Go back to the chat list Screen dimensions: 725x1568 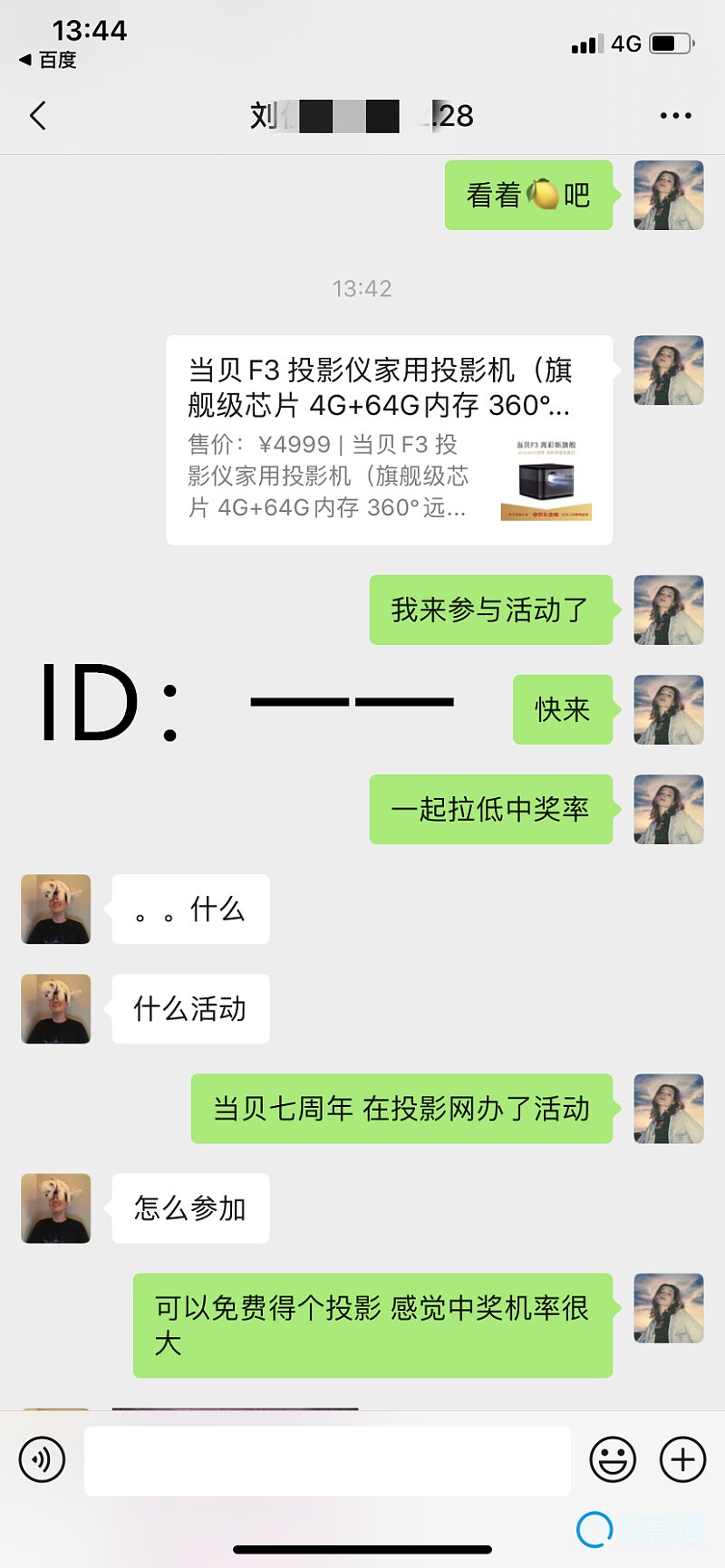38,116
